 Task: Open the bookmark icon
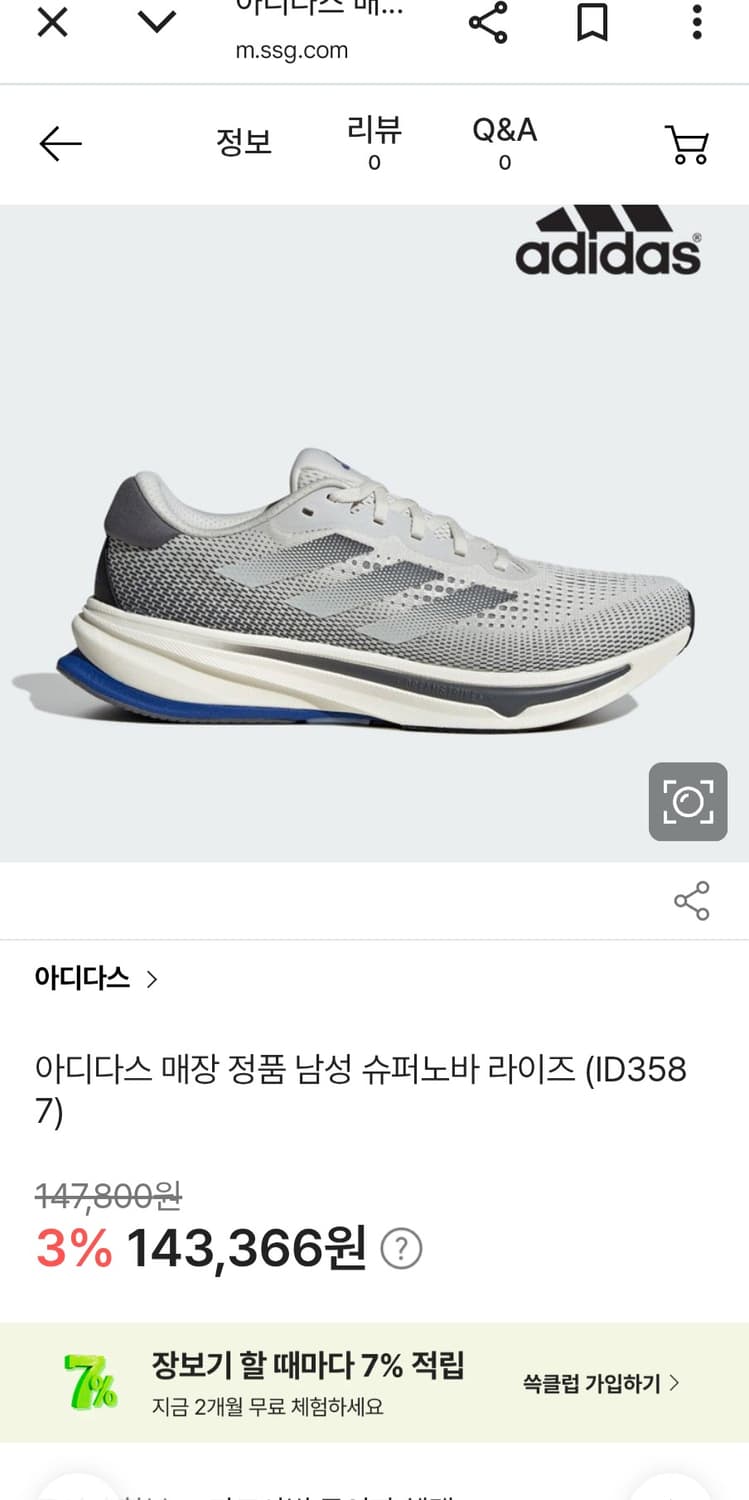pos(592,23)
